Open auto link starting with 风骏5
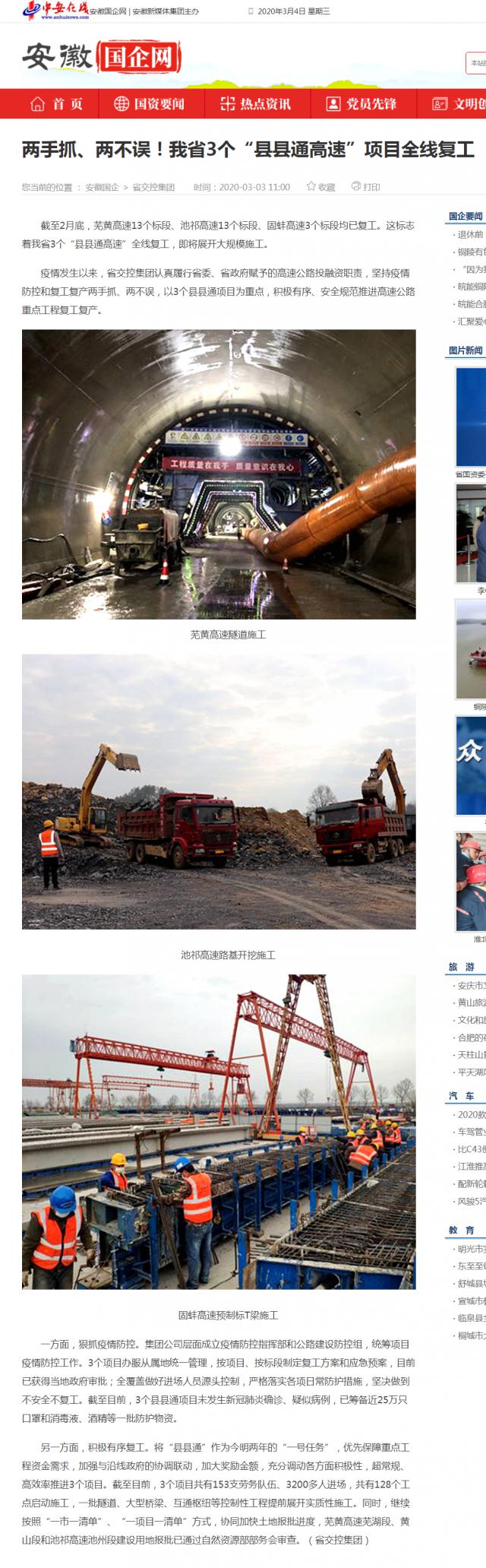The height and width of the screenshot is (1568, 486). pyautogui.click(x=471, y=1202)
